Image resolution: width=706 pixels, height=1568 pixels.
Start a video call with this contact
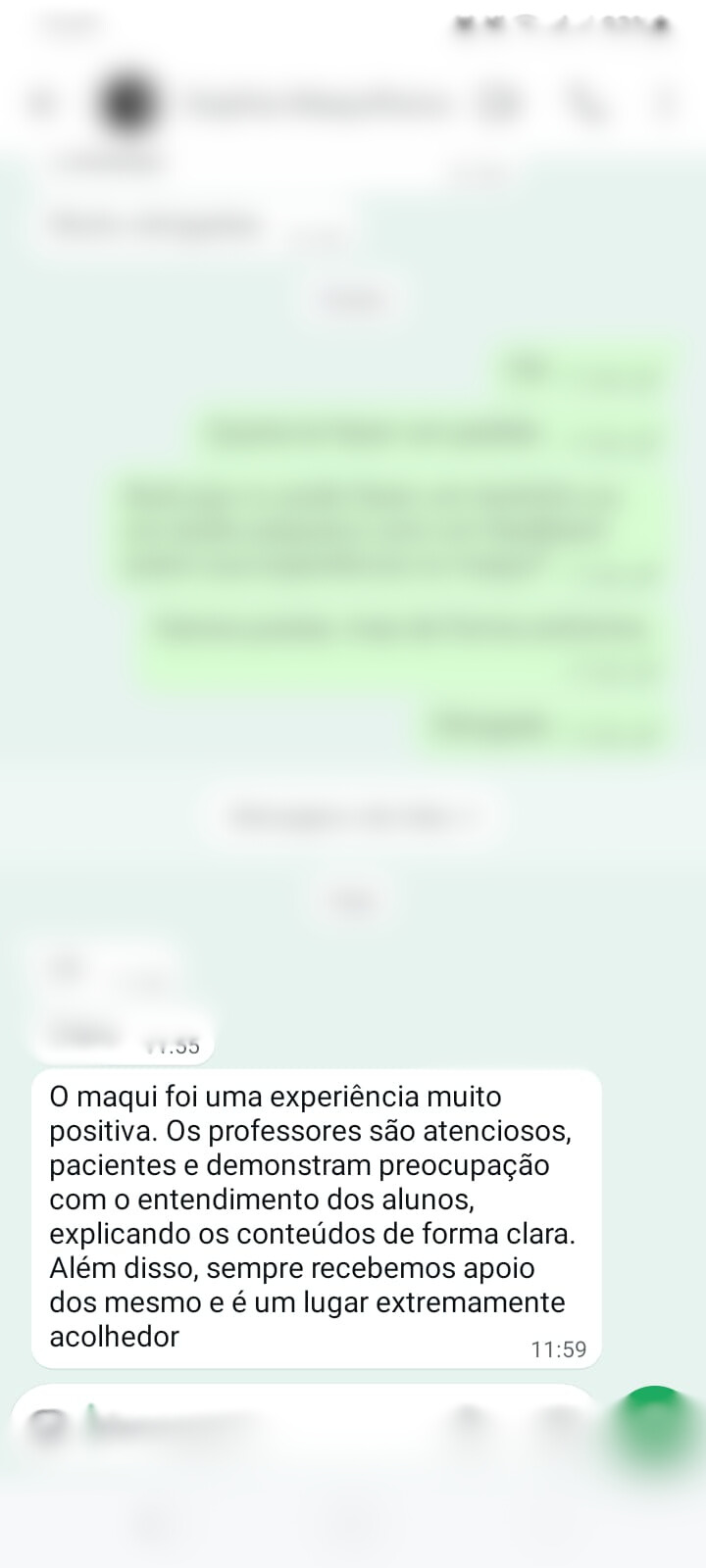[x=501, y=103]
